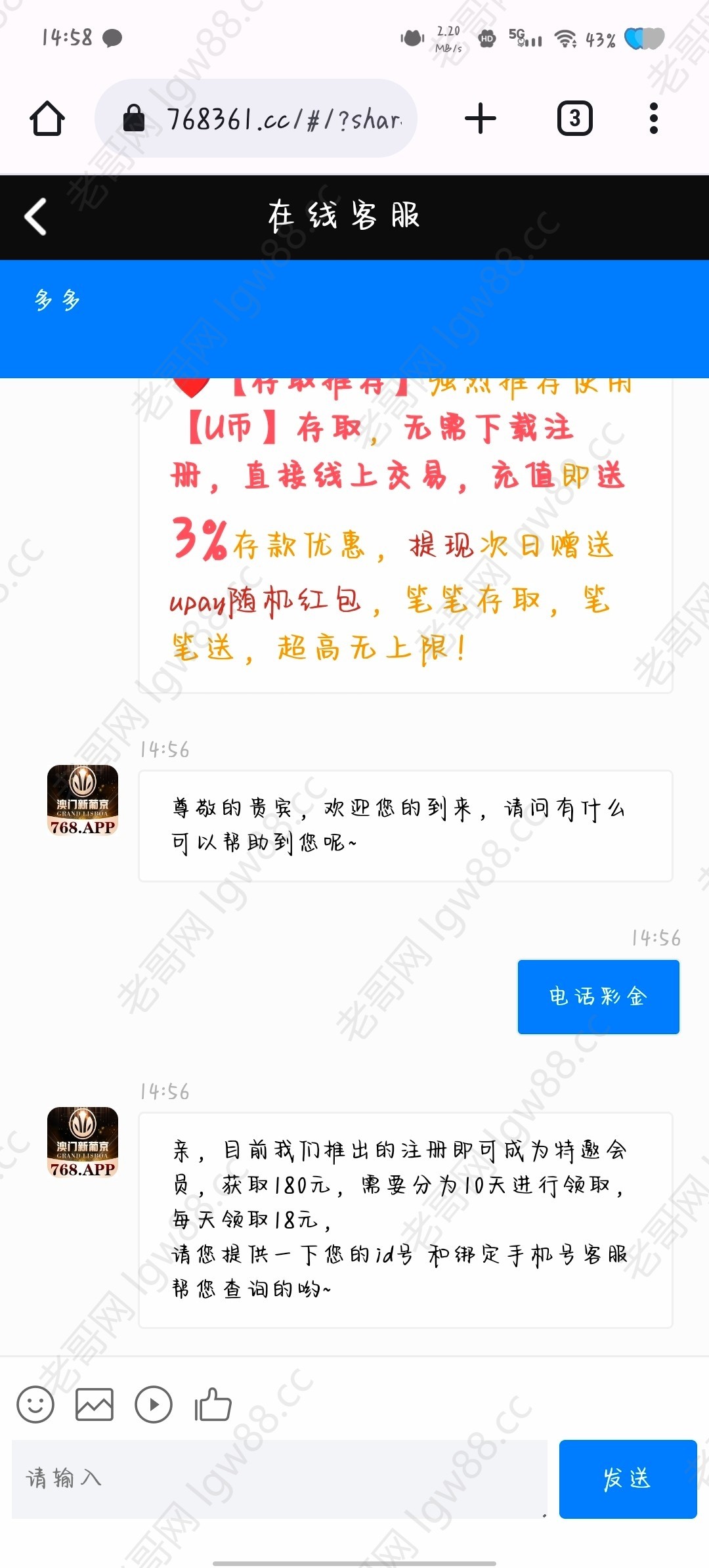The height and width of the screenshot is (1568, 709).
Task: Open the browser home page
Action: pos(47,119)
